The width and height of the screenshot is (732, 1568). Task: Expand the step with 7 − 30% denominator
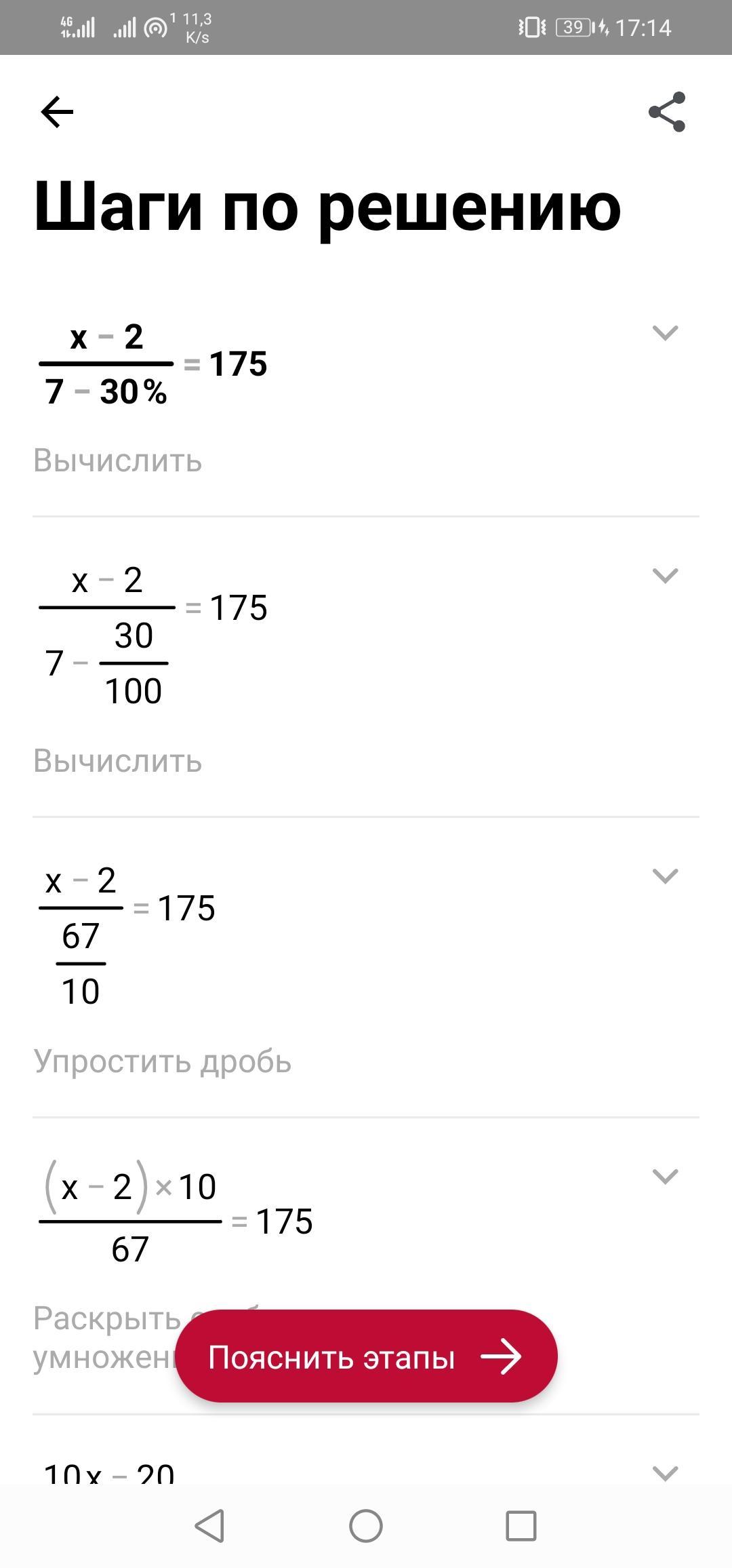tap(665, 333)
